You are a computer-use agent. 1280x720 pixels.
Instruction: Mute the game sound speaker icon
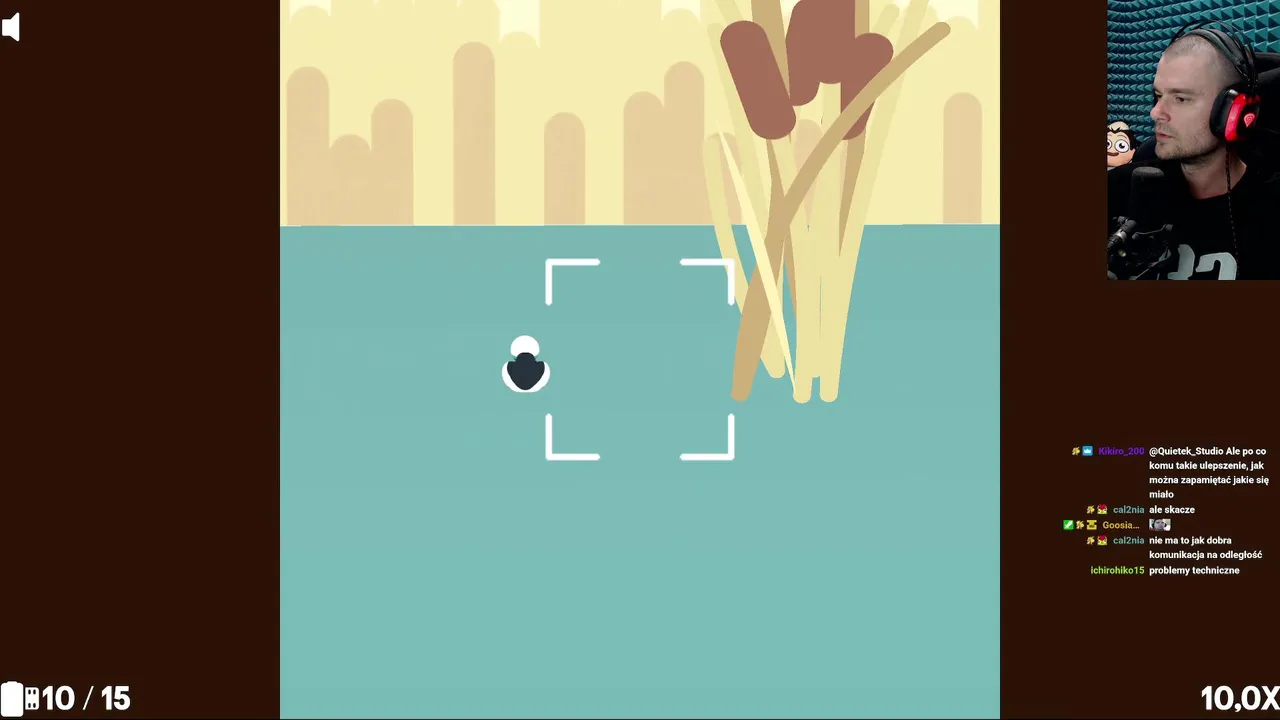[x=11, y=27]
